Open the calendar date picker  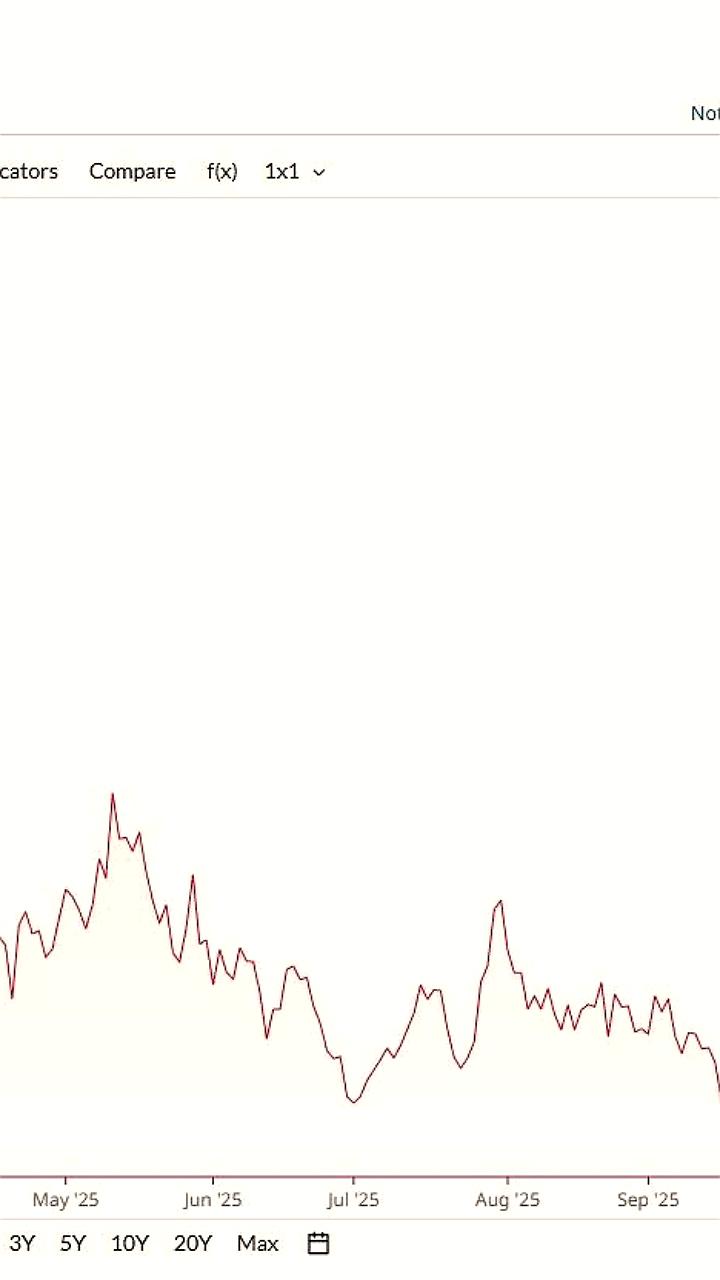pyautogui.click(x=318, y=1243)
